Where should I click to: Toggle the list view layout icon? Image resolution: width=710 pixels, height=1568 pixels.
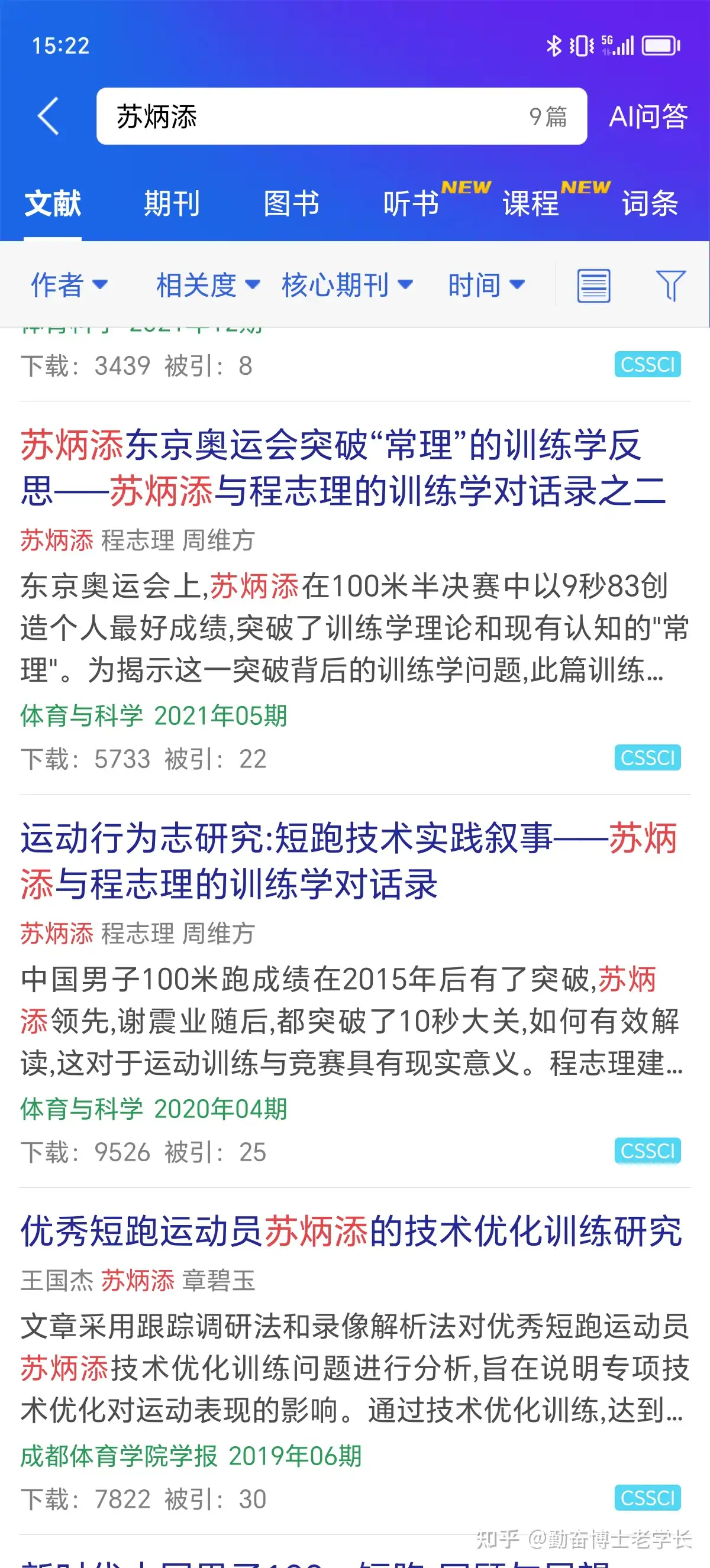coord(593,286)
